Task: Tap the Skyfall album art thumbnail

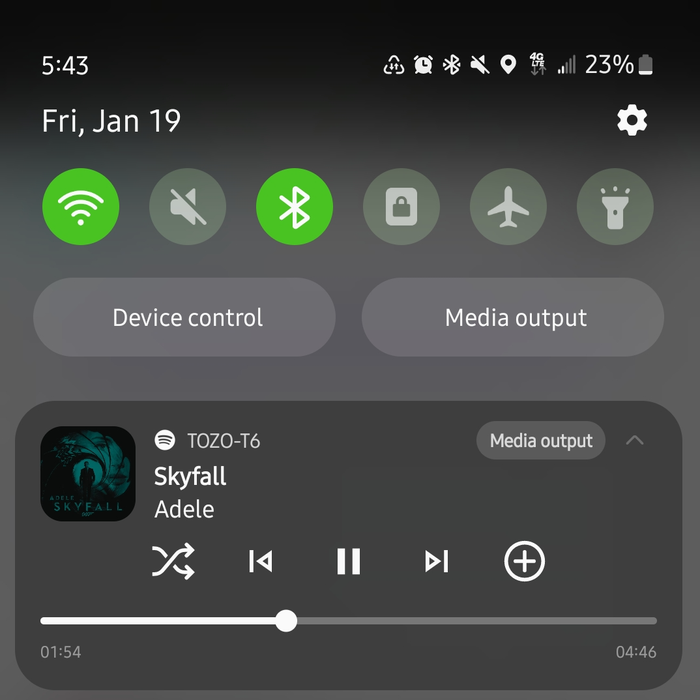Action: point(88,474)
